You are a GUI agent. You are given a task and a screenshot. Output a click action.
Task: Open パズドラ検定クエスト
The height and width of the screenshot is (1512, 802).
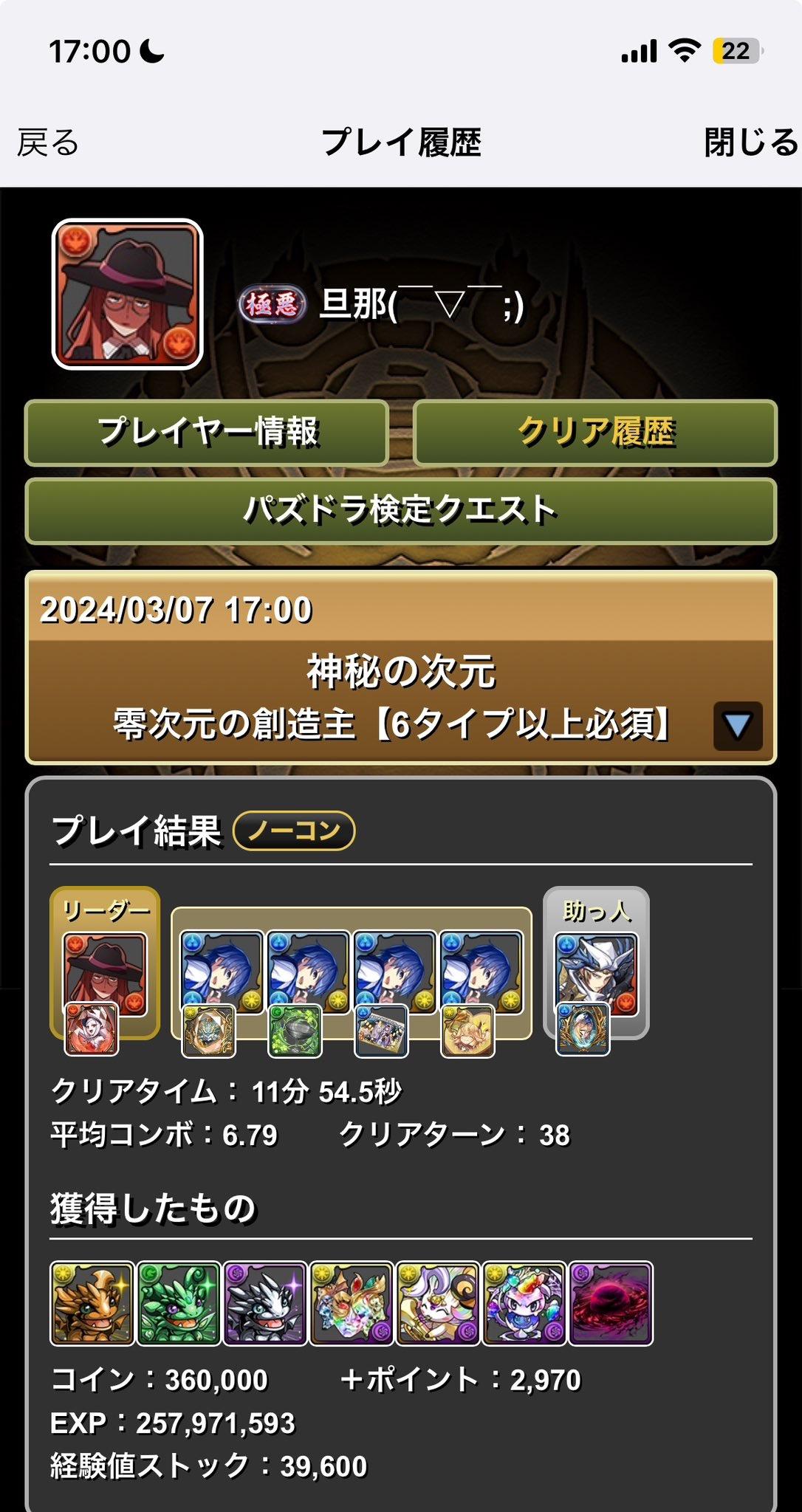pyautogui.click(x=401, y=511)
